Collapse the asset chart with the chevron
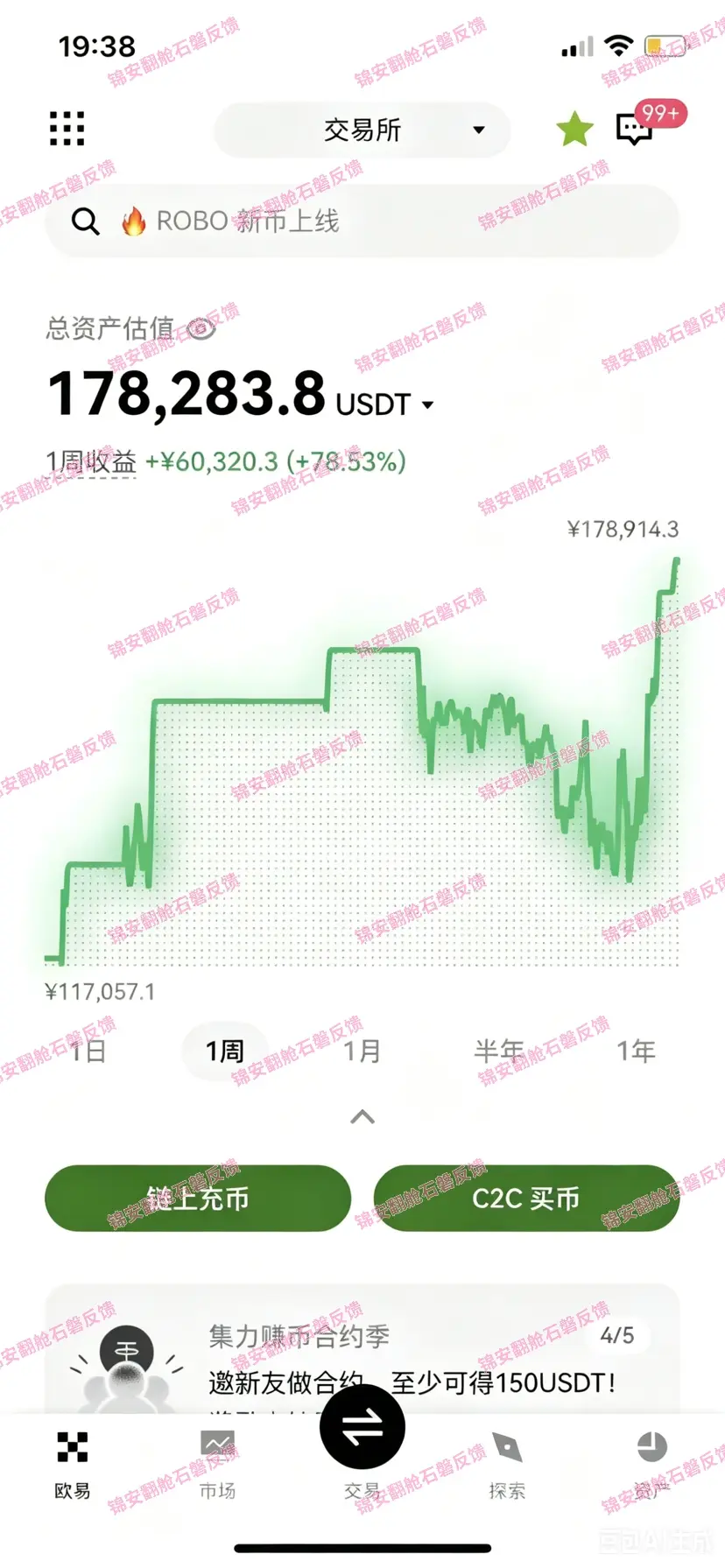The height and width of the screenshot is (1568, 725). pyautogui.click(x=362, y=1117)
